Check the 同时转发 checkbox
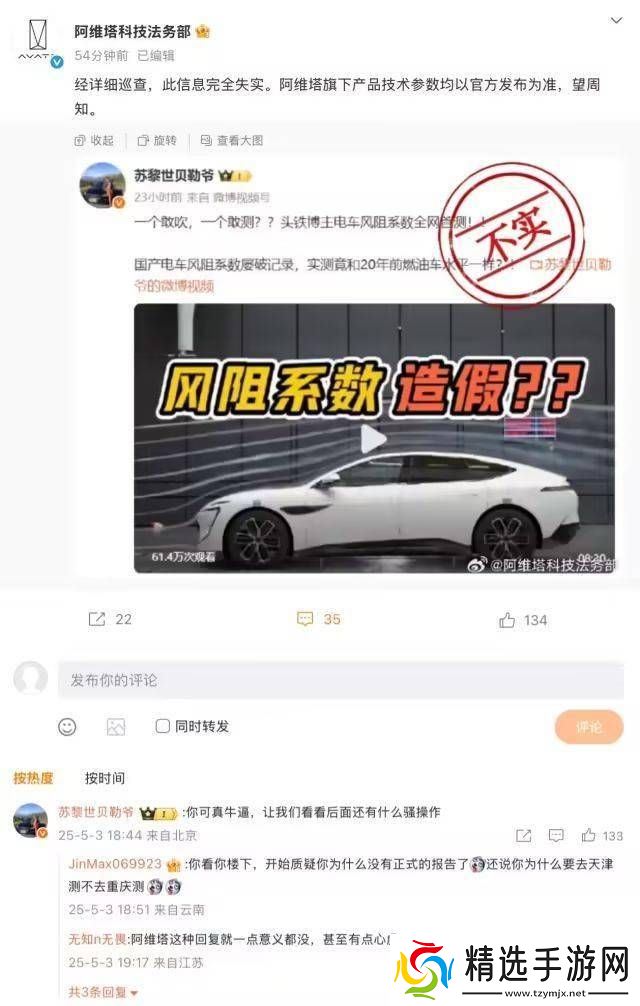640x1006 pixels. [162, 726]
